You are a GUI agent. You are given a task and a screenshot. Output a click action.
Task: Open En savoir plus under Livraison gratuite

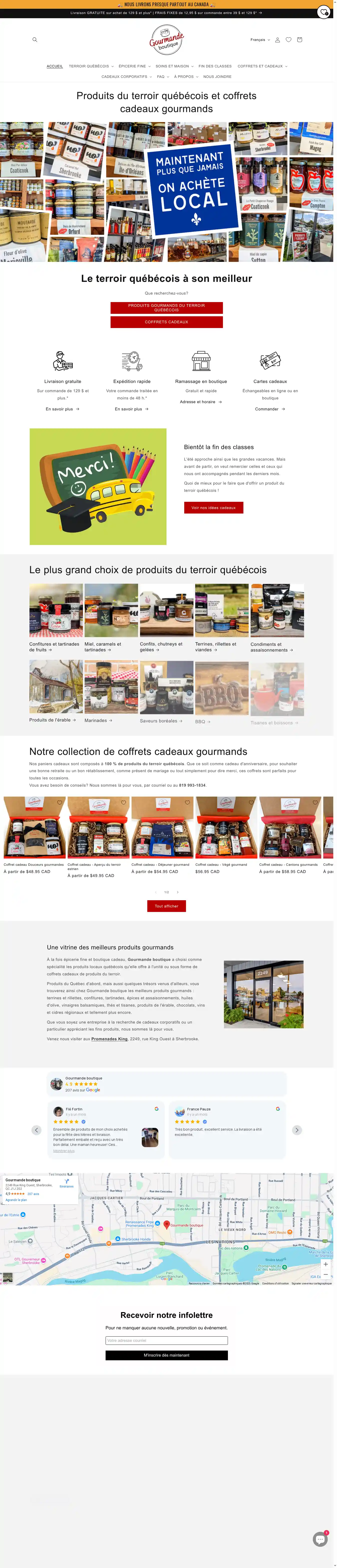click(x=62, y=409)
